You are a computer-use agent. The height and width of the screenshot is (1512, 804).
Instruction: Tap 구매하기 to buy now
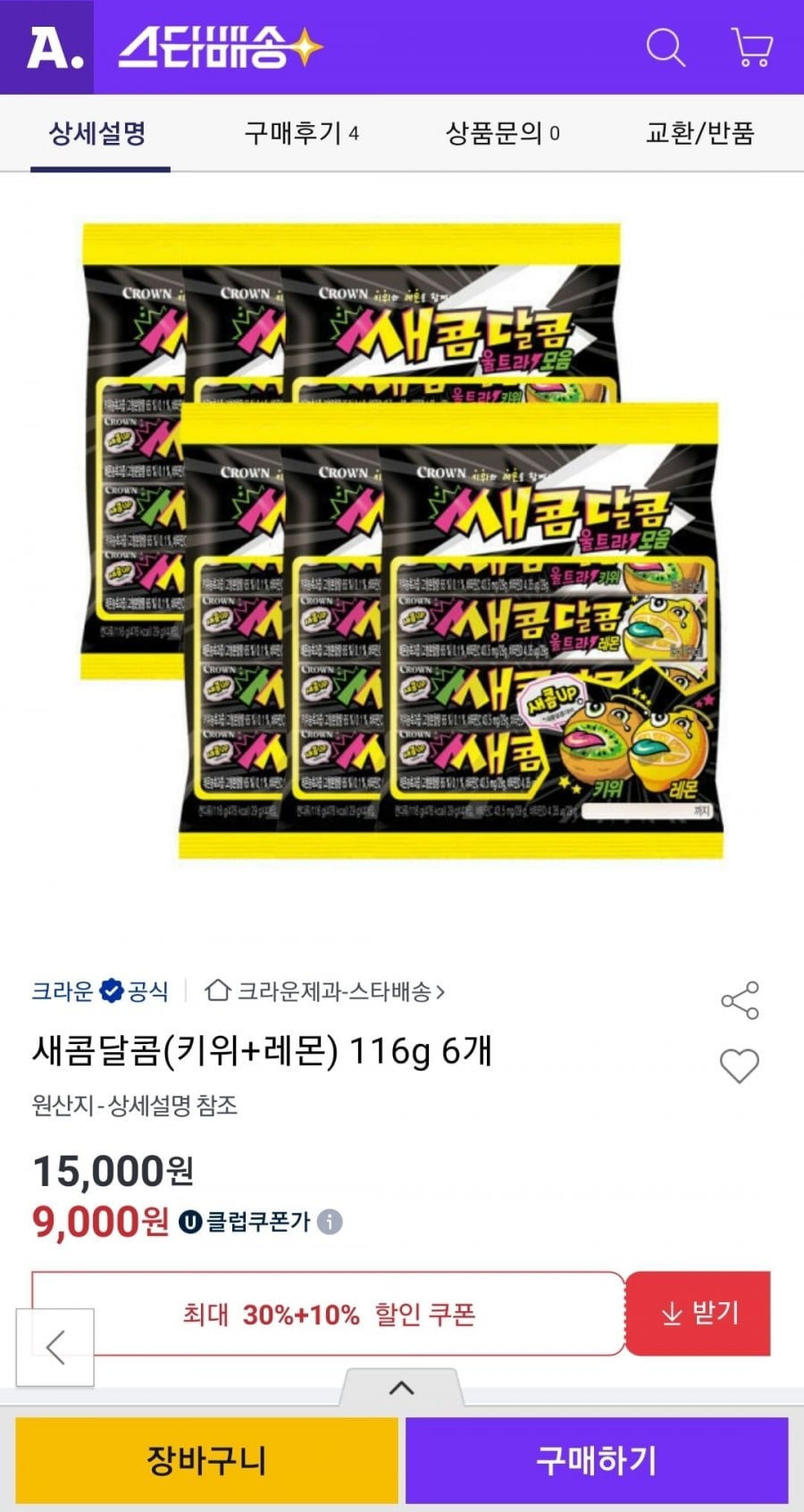tap(596, 1460)
